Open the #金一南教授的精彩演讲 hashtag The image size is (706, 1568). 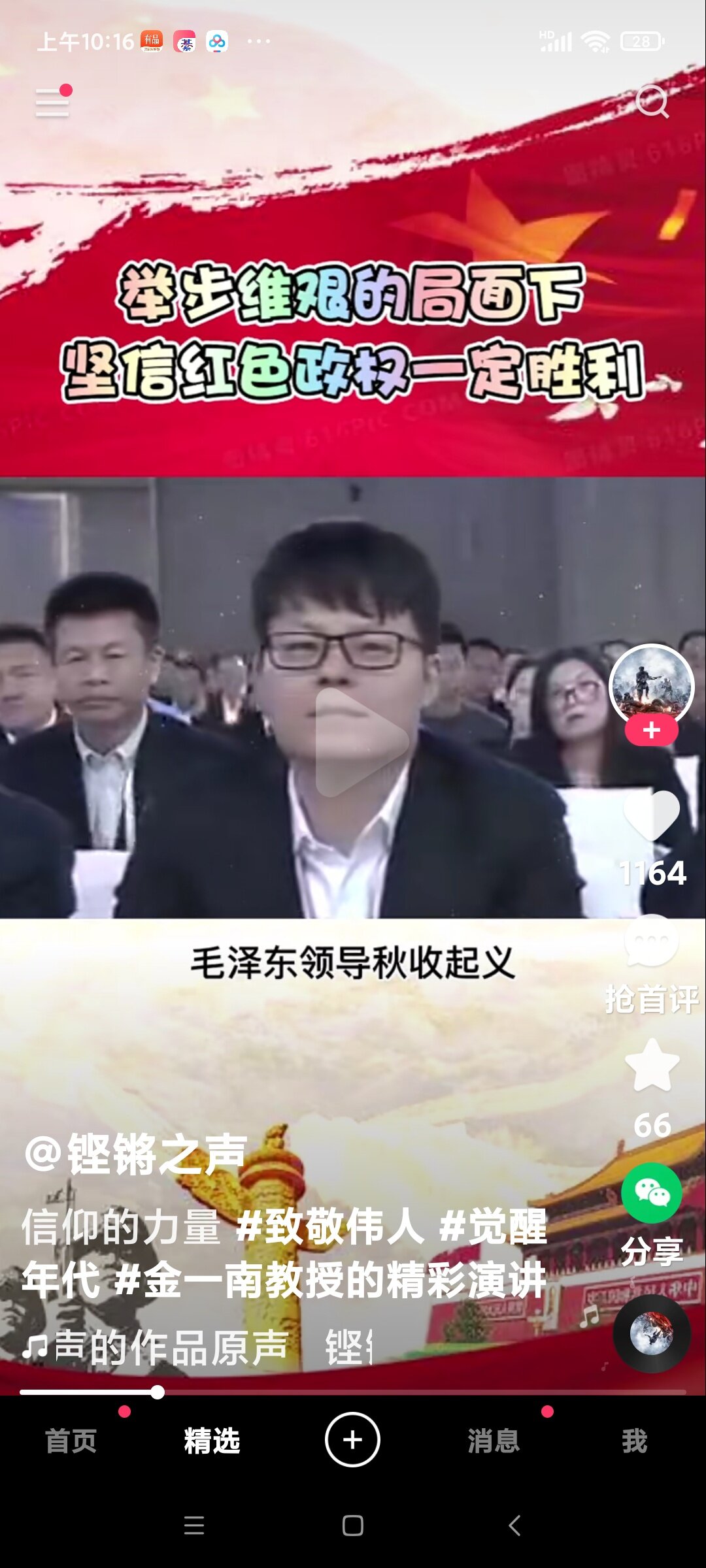[330, 1280]
